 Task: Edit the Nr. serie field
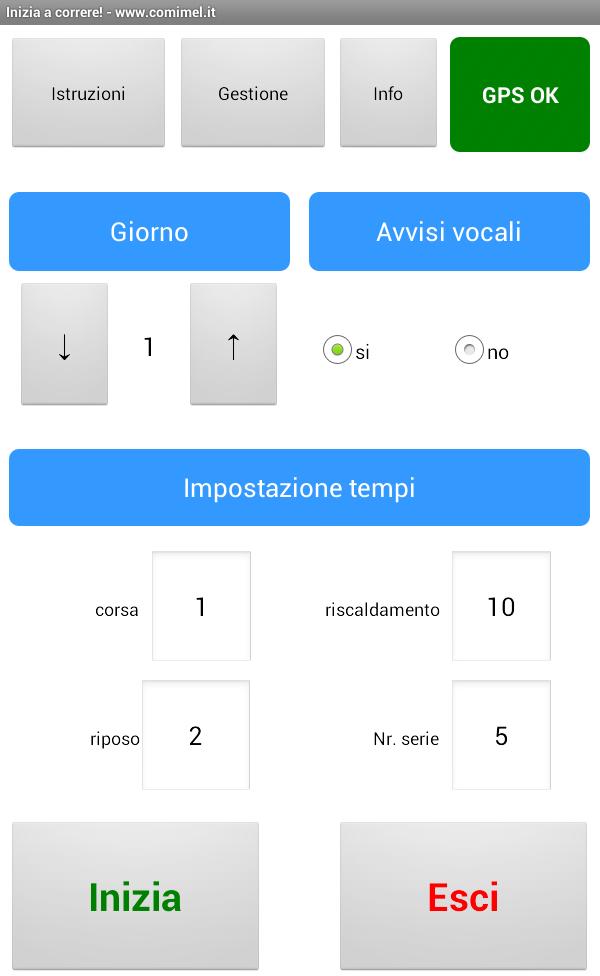[x=501, y=735]
